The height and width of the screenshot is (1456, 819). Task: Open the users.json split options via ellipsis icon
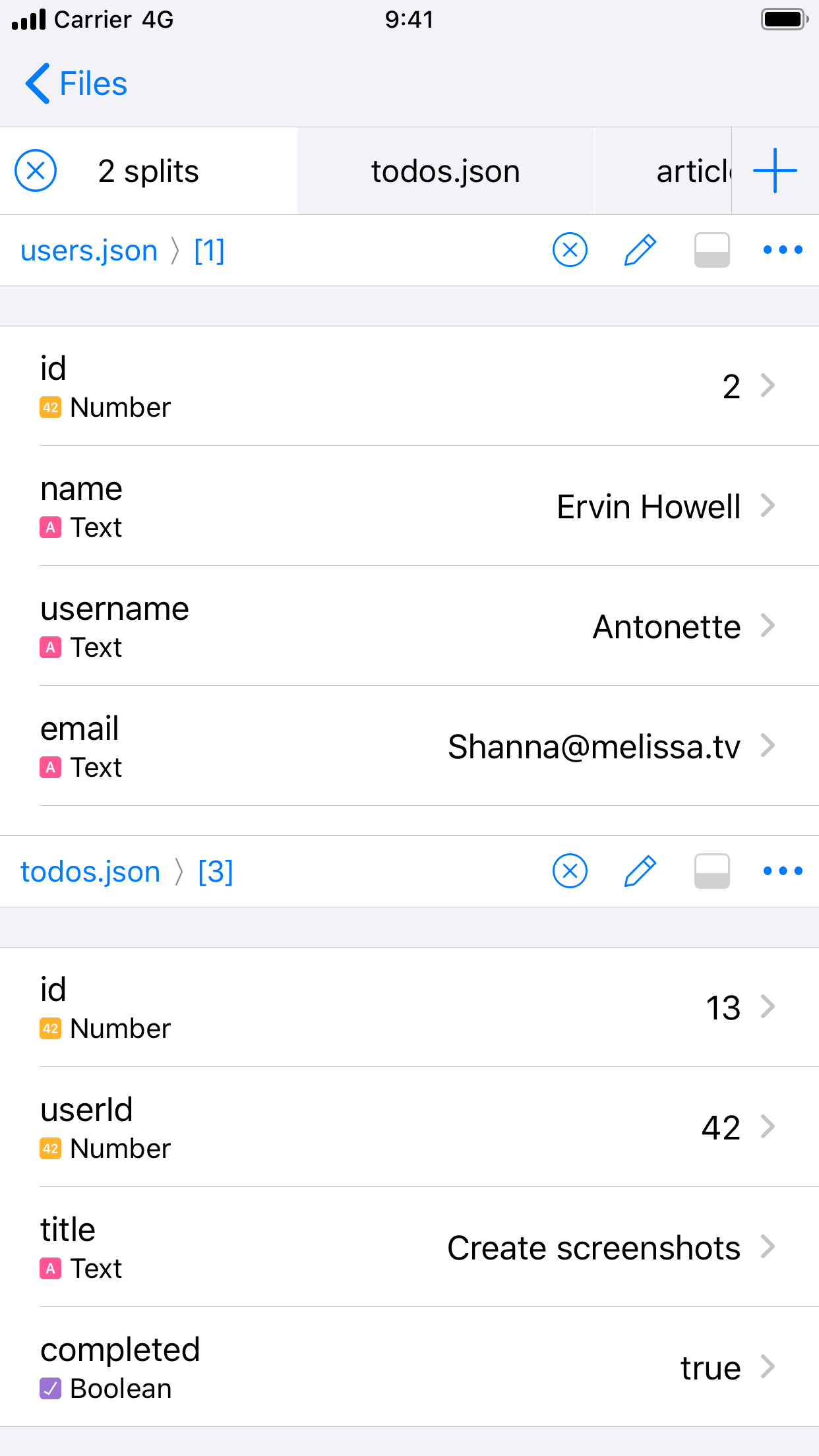tap(782, 250)
